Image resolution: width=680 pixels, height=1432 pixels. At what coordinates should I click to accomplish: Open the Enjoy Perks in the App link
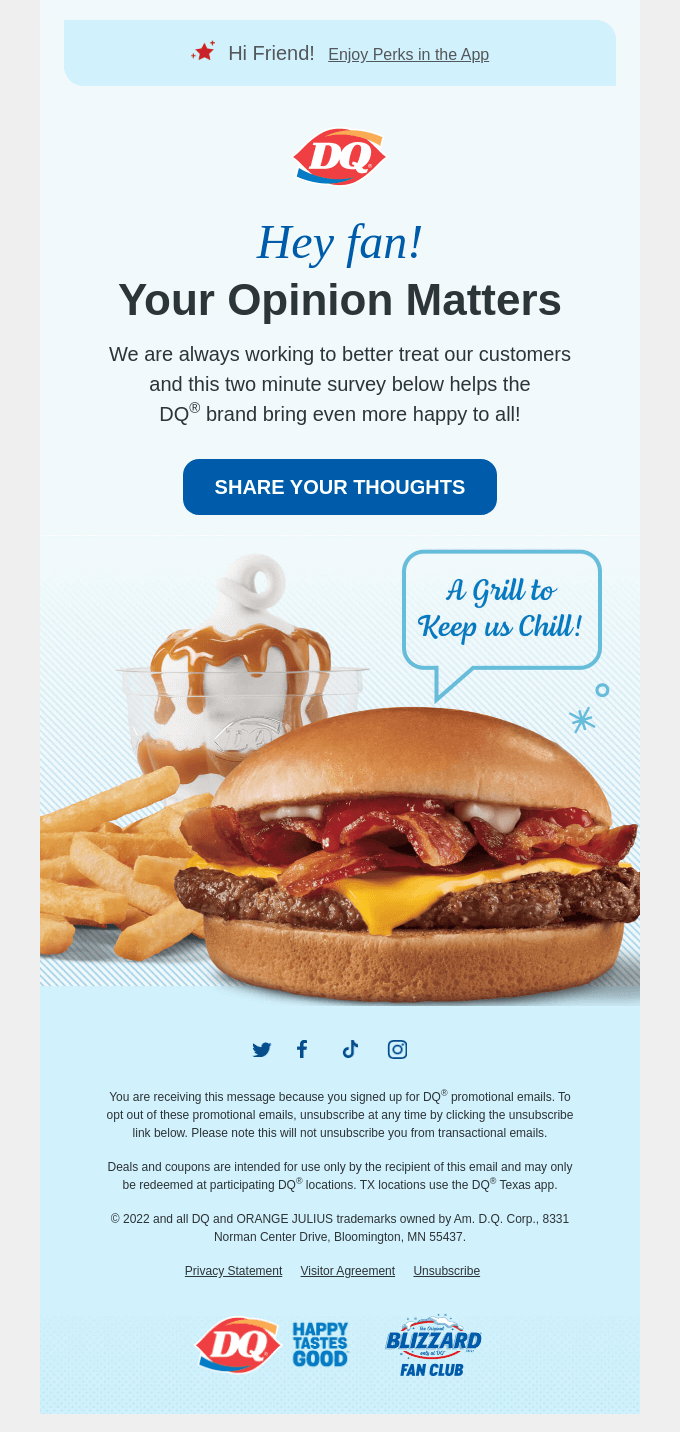408,55
